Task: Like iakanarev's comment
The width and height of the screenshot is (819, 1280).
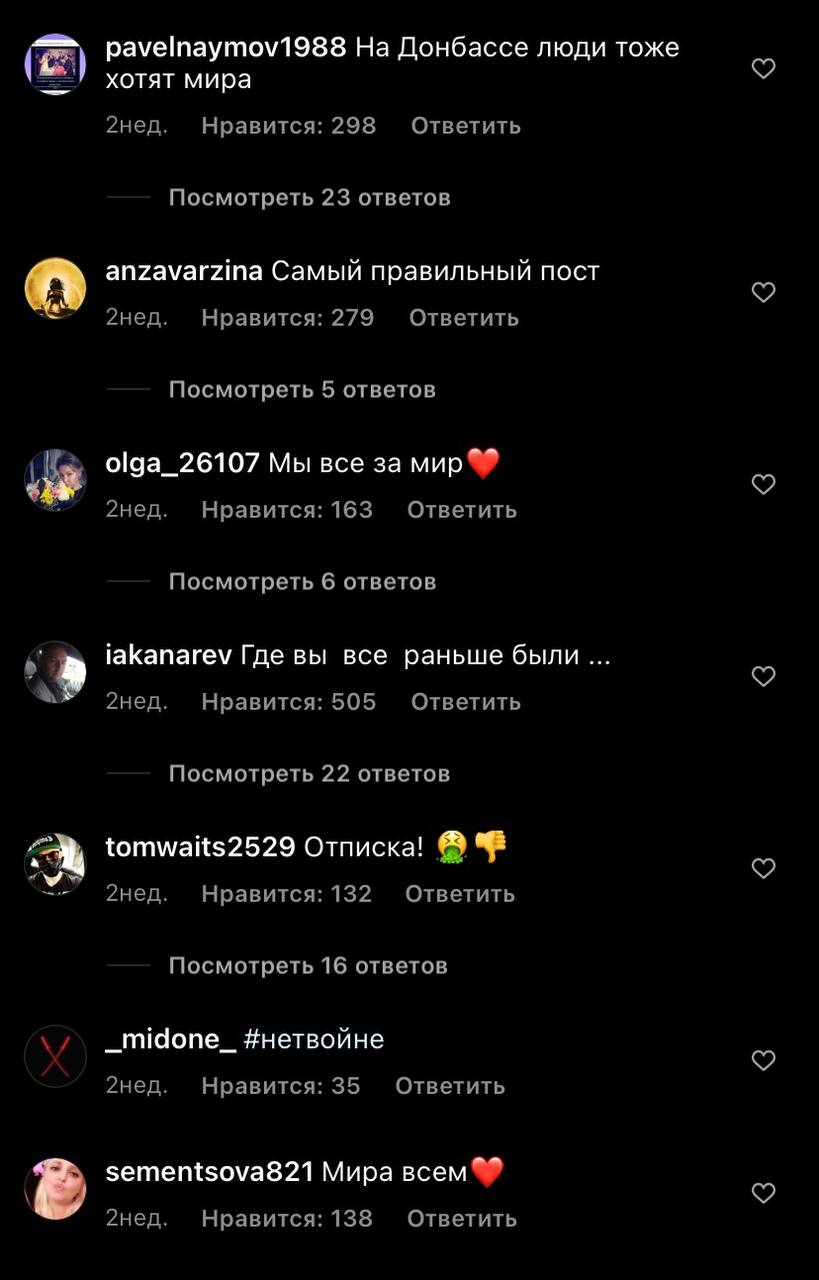Action: click(763, 677)
